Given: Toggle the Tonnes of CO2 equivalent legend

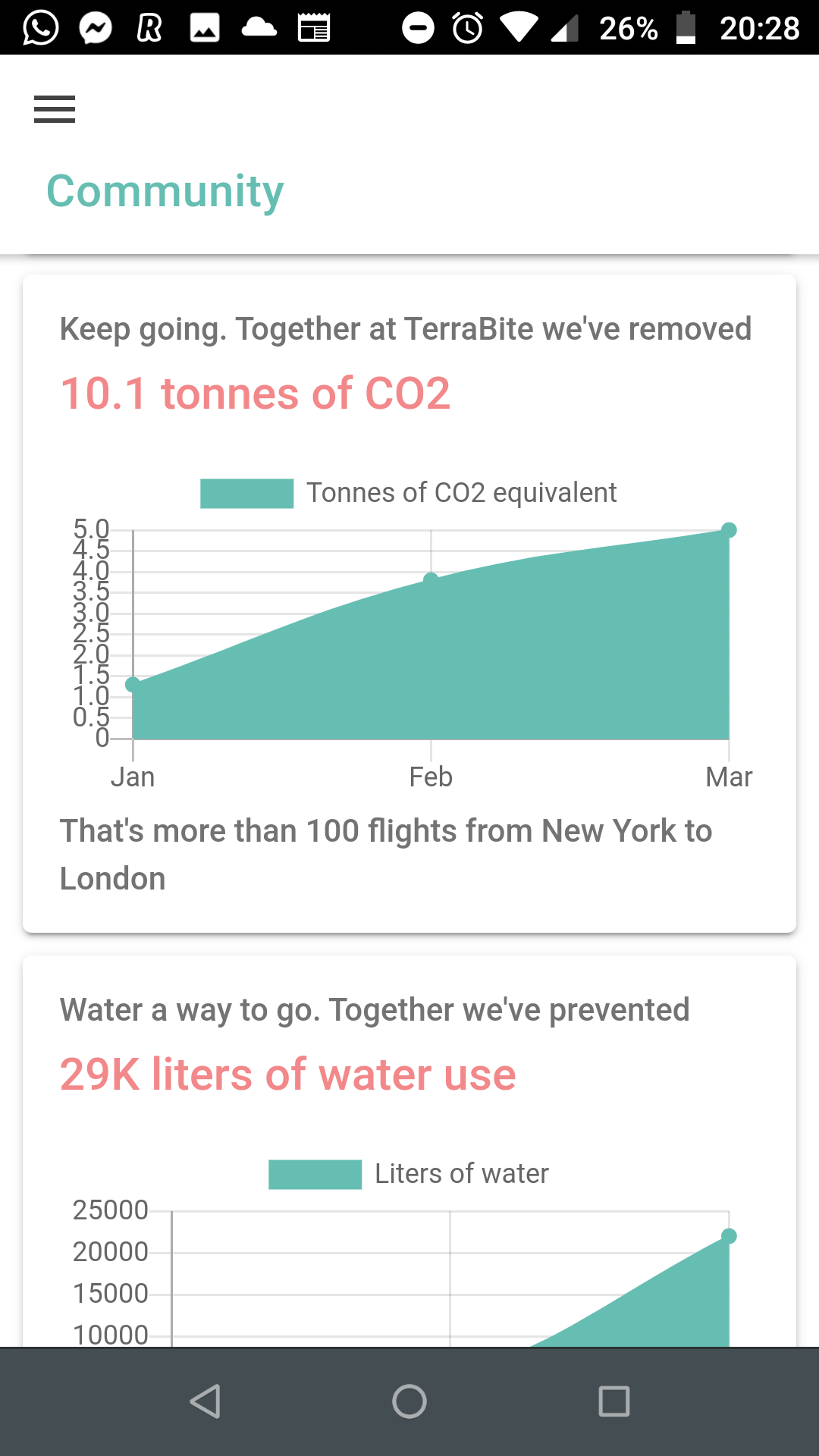Looking at the screenshot, I should 409,493.
